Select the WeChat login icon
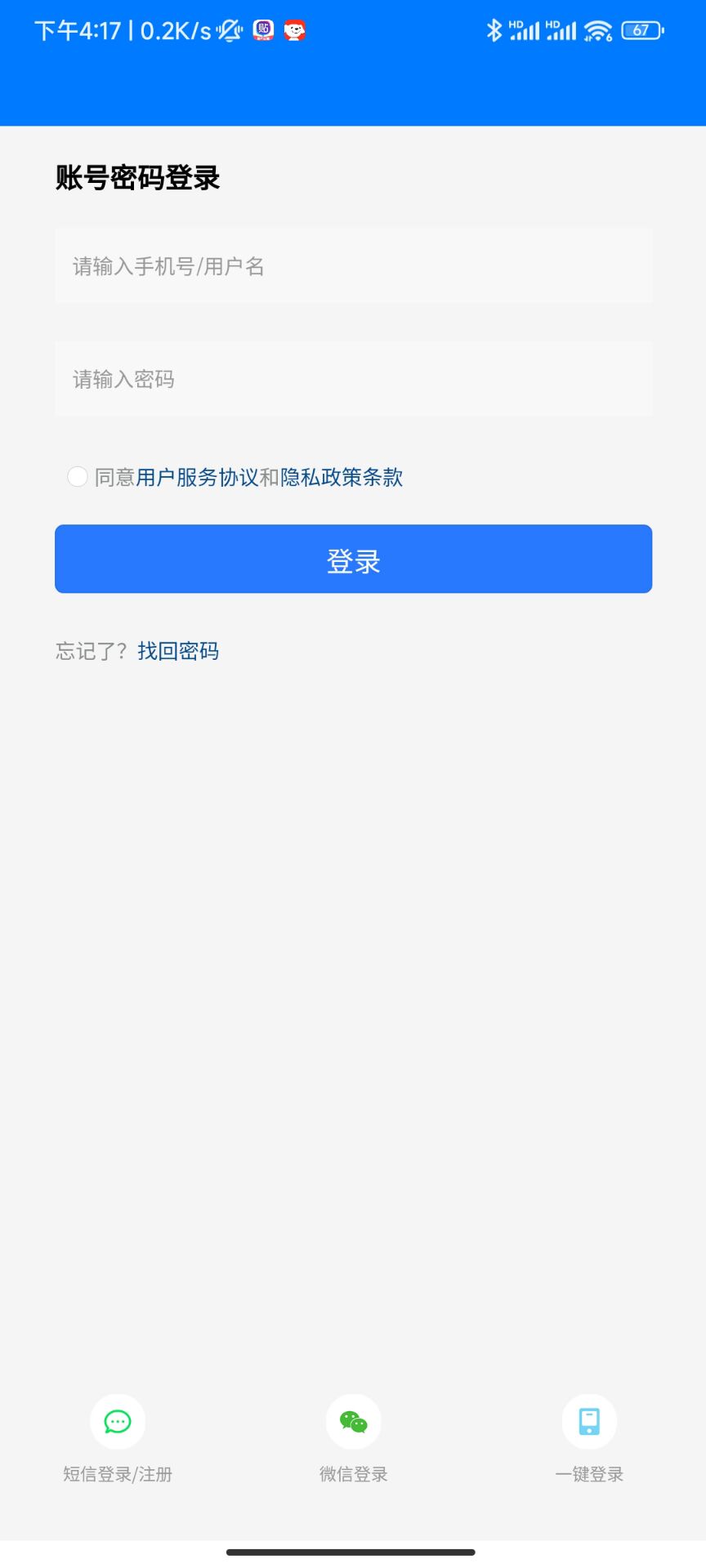The height and width of the screenshot is (1568, 706). (353, 1421)
